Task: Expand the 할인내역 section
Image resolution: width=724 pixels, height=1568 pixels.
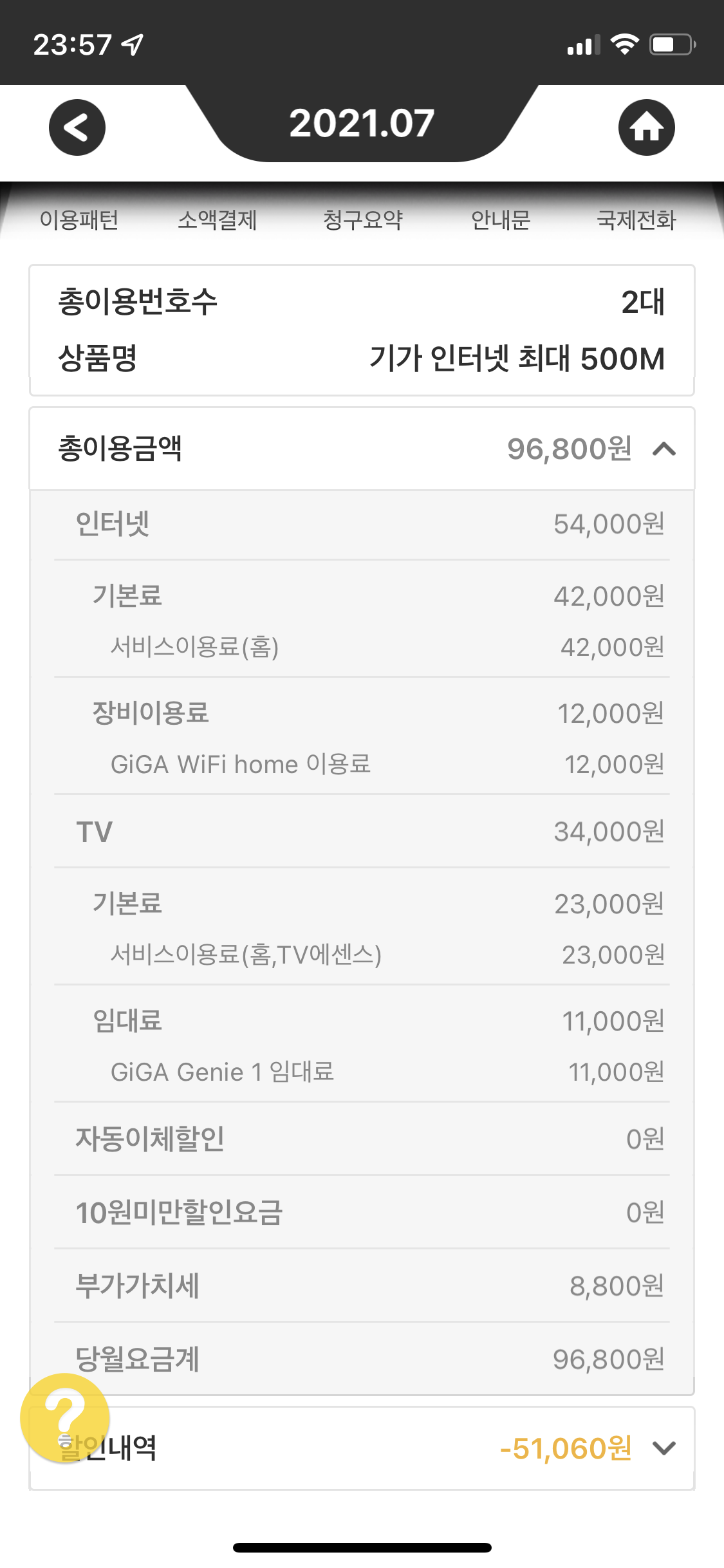Action: pyautogui.click(x=664, y=1448)
